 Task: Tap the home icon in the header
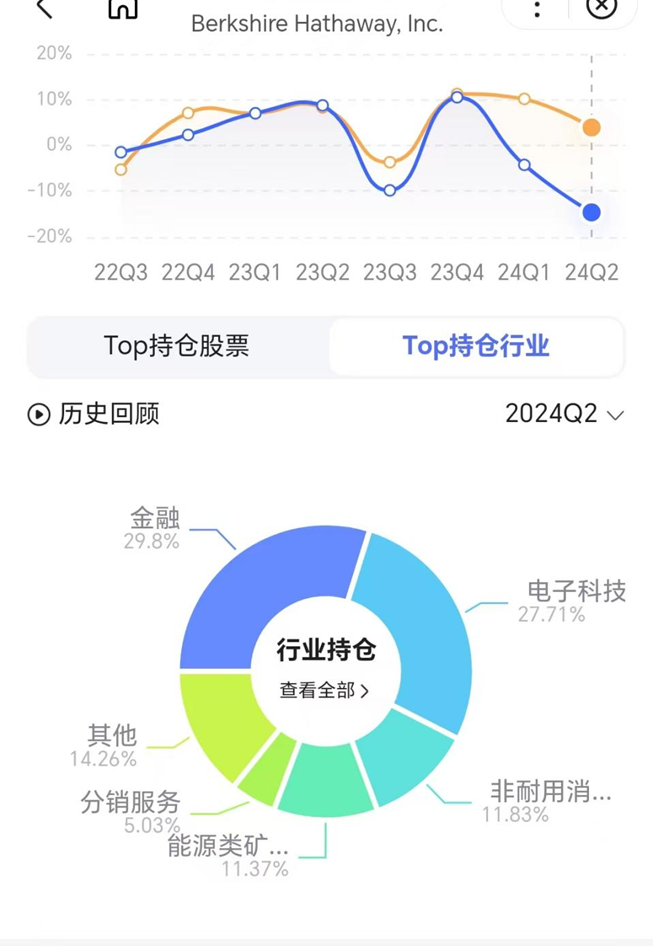click(x=122, y=9)
